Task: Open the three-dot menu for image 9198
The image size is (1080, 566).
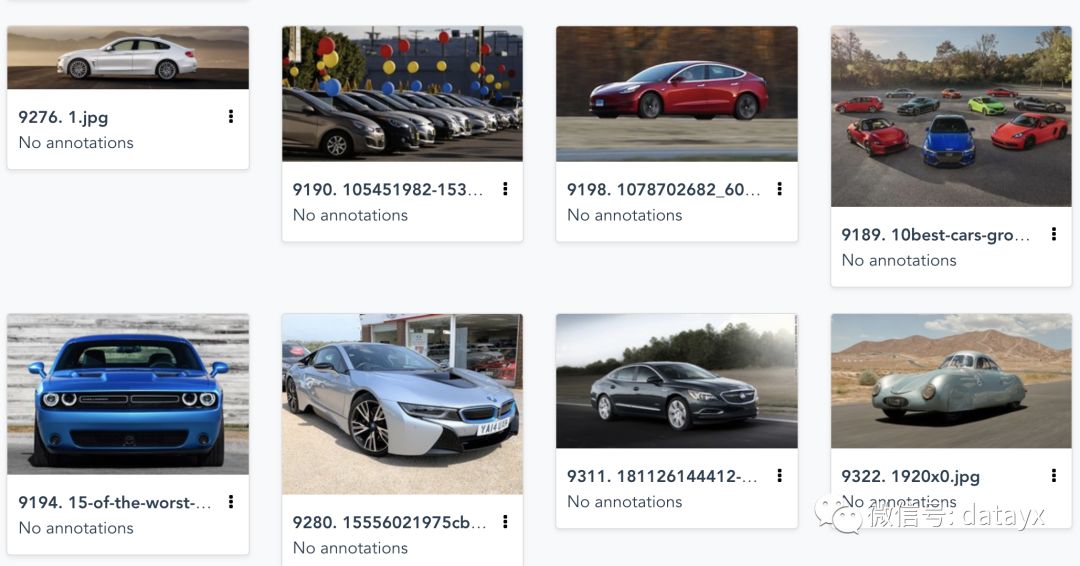Action: pyautogui.click(x=779, y=189)
